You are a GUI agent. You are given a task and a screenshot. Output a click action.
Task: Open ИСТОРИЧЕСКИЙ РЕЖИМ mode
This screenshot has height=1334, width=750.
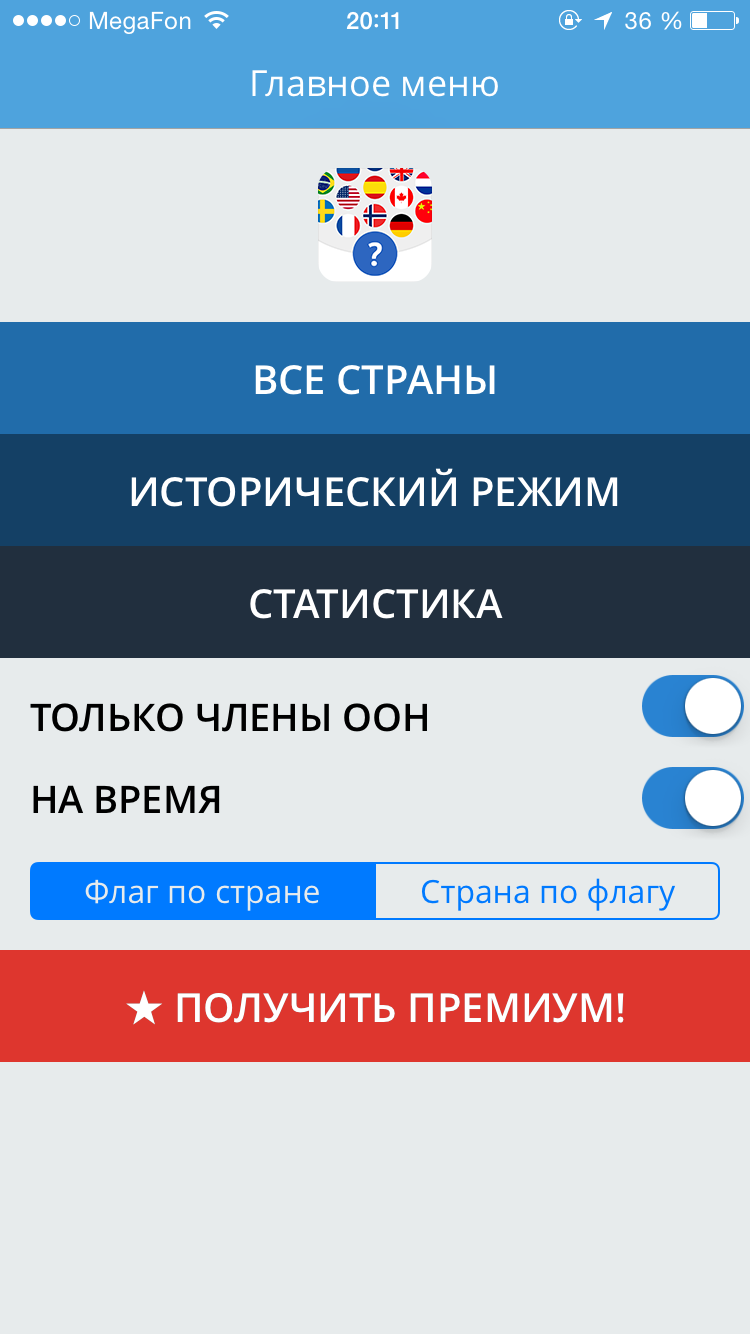375,491
